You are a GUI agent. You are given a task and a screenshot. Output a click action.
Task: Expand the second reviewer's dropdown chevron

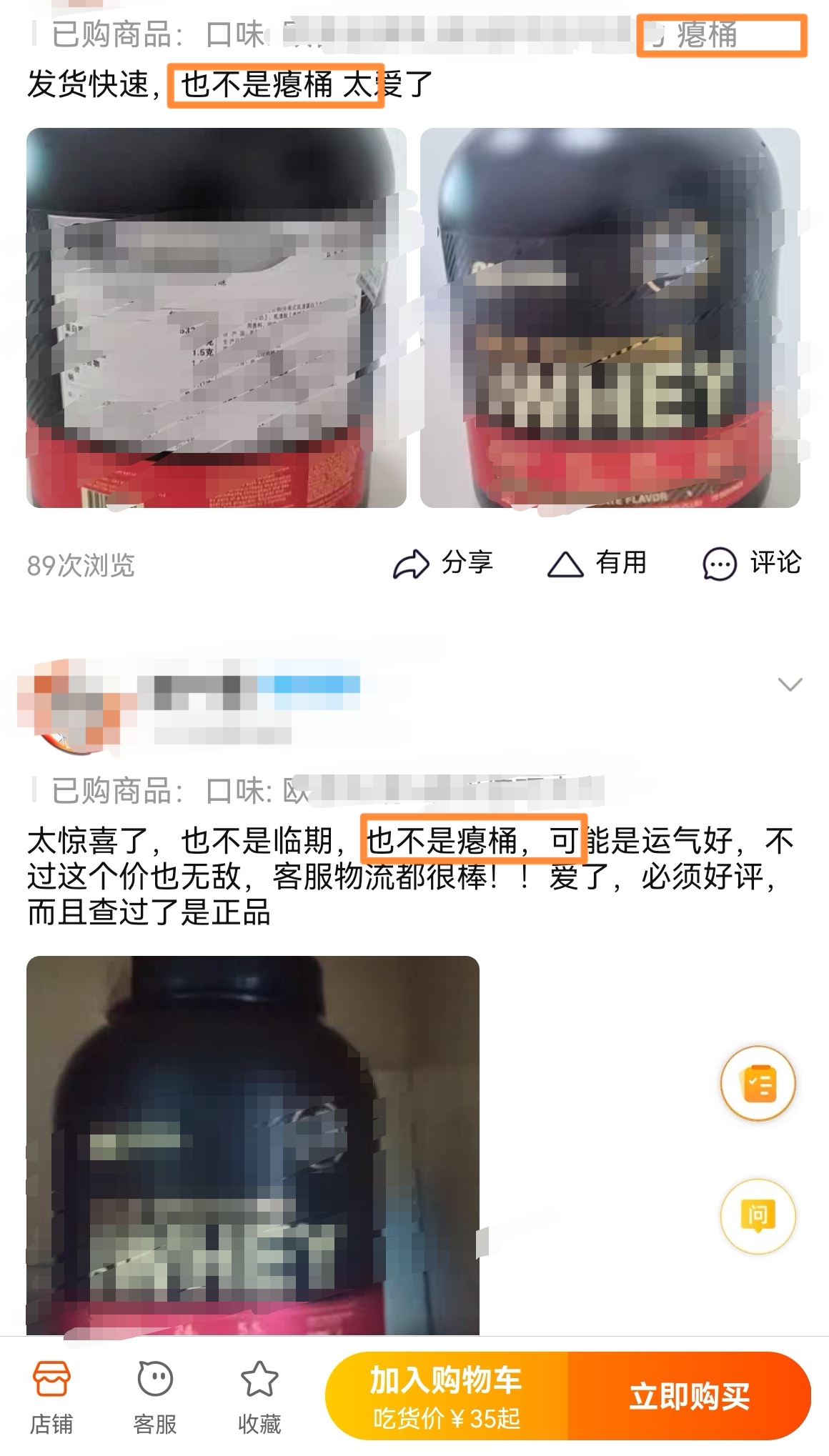click(789, 684)
